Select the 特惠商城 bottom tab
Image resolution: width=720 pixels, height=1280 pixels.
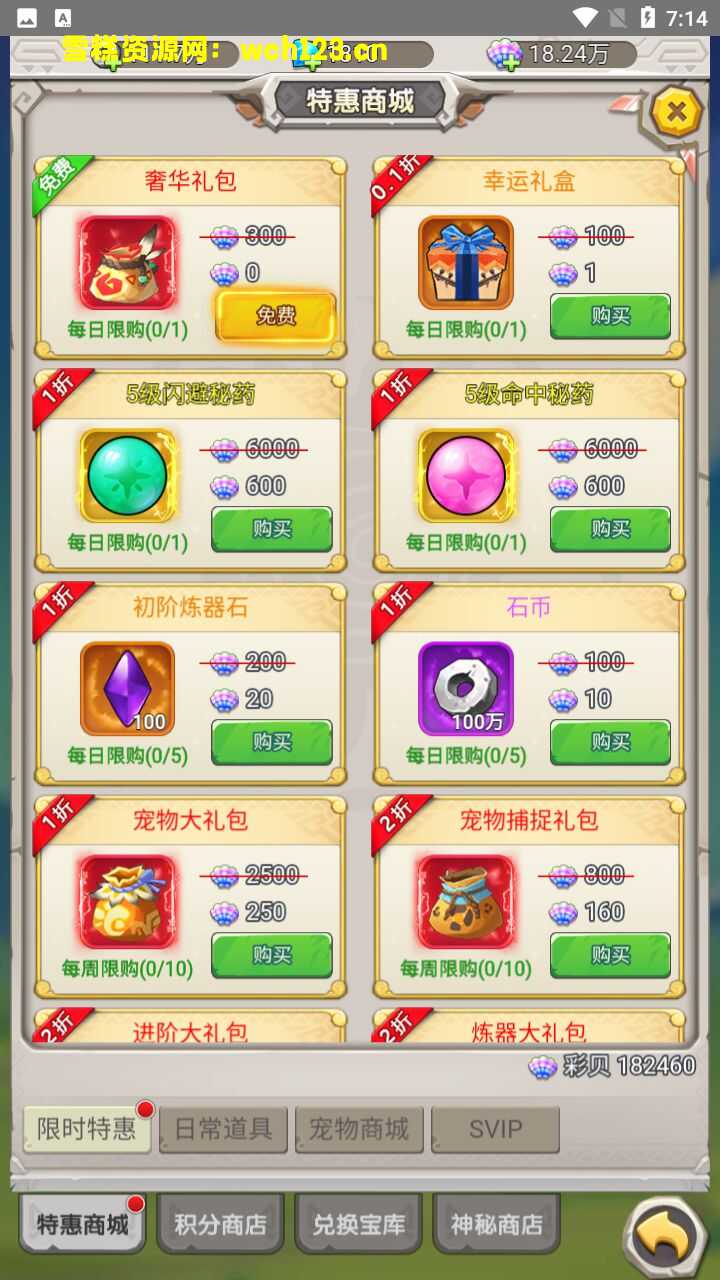click(x=83, y=1224)
